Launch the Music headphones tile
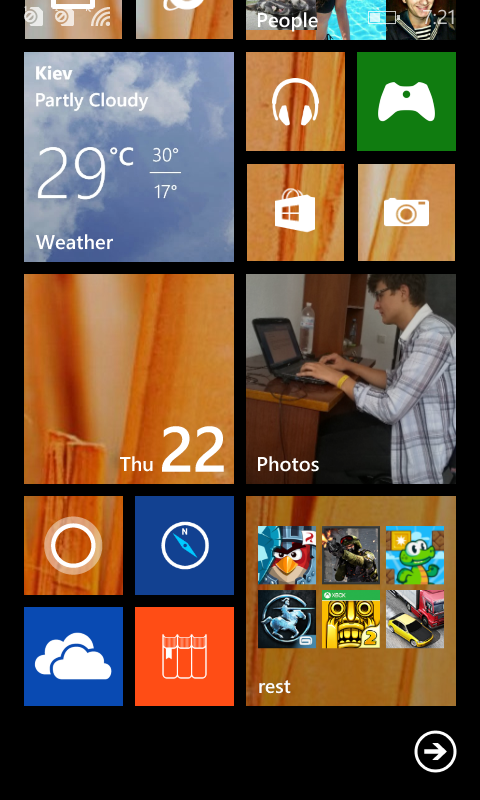Image resolution: width=480 pixels, height=800 pixels. tap(295, 101)
